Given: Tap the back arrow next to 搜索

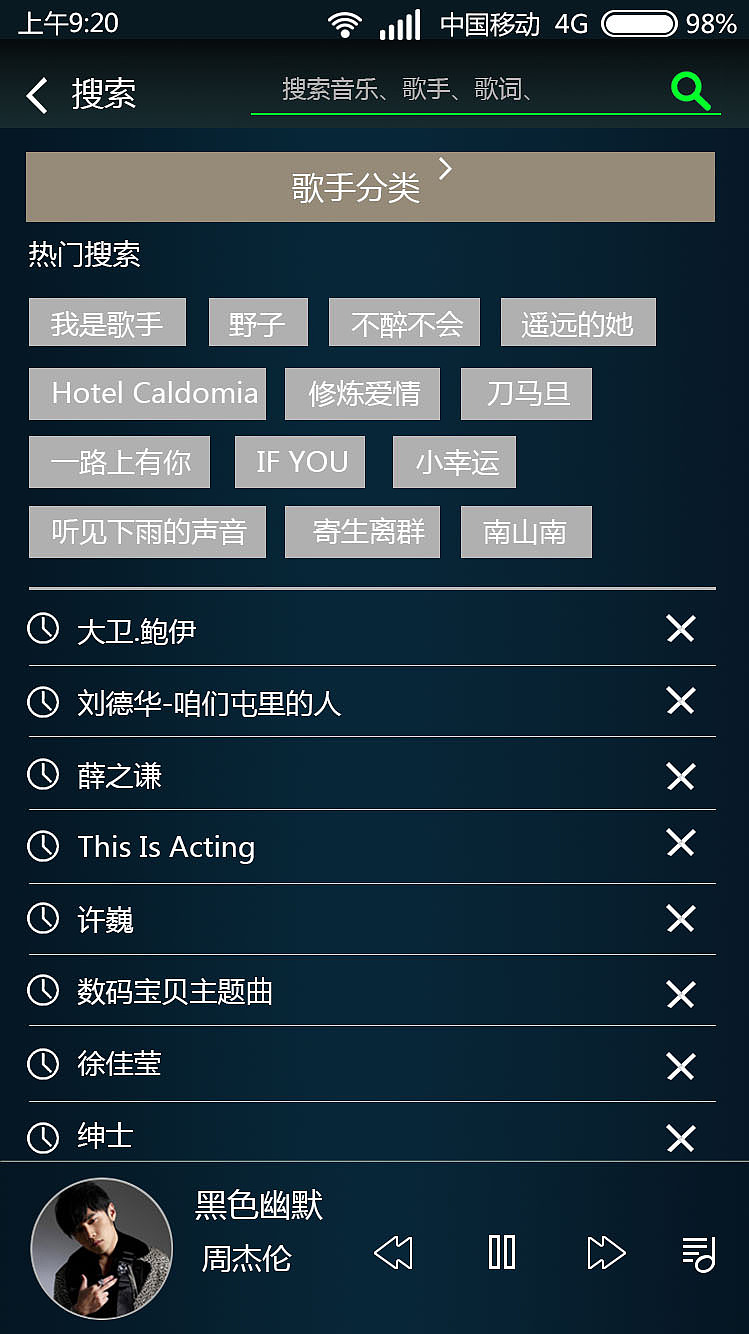Looking at the screenshot, I should pyautogui.click(x=36, y=91).
